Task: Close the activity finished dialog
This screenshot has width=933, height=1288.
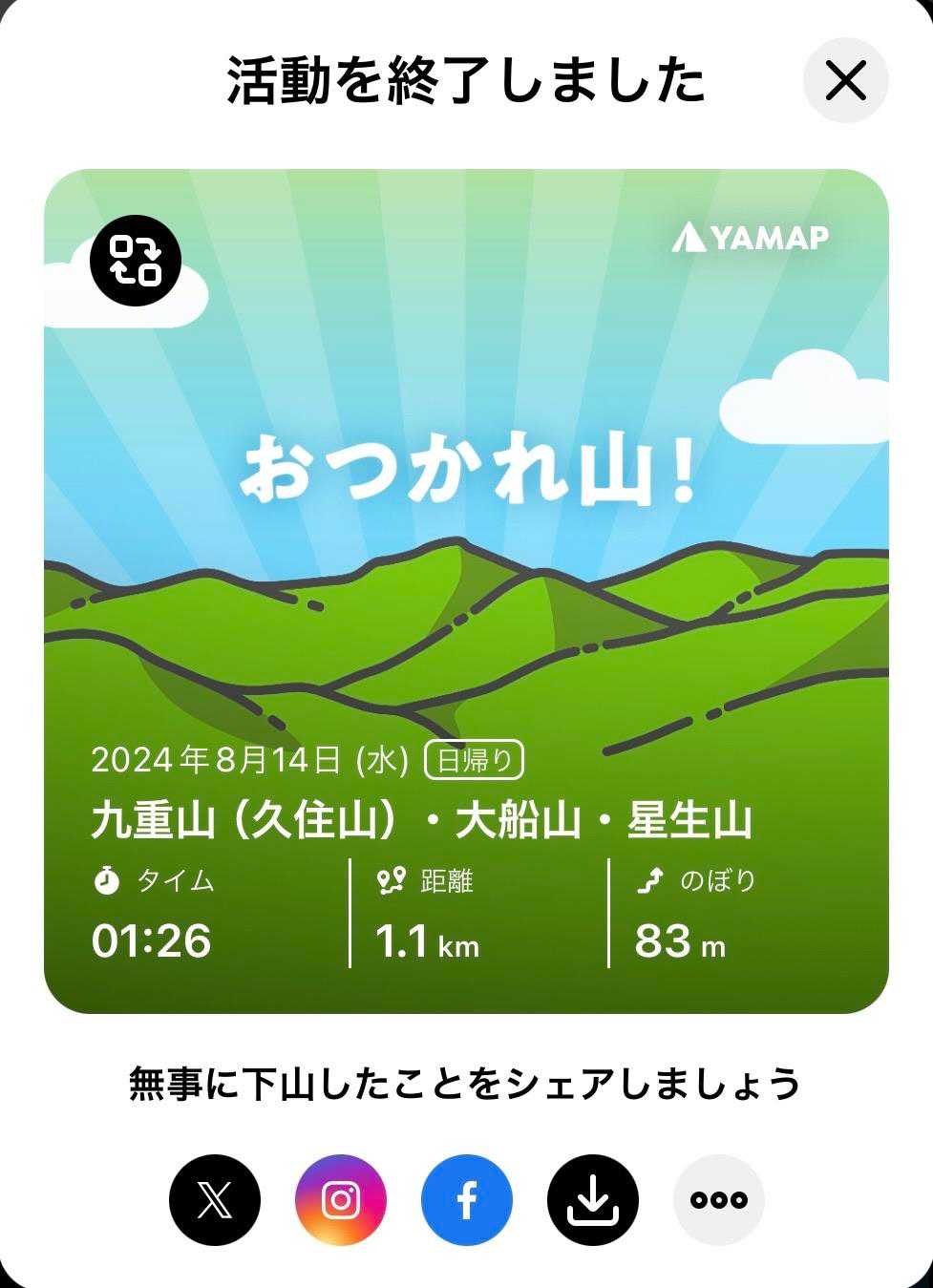Action: point(845,80)
